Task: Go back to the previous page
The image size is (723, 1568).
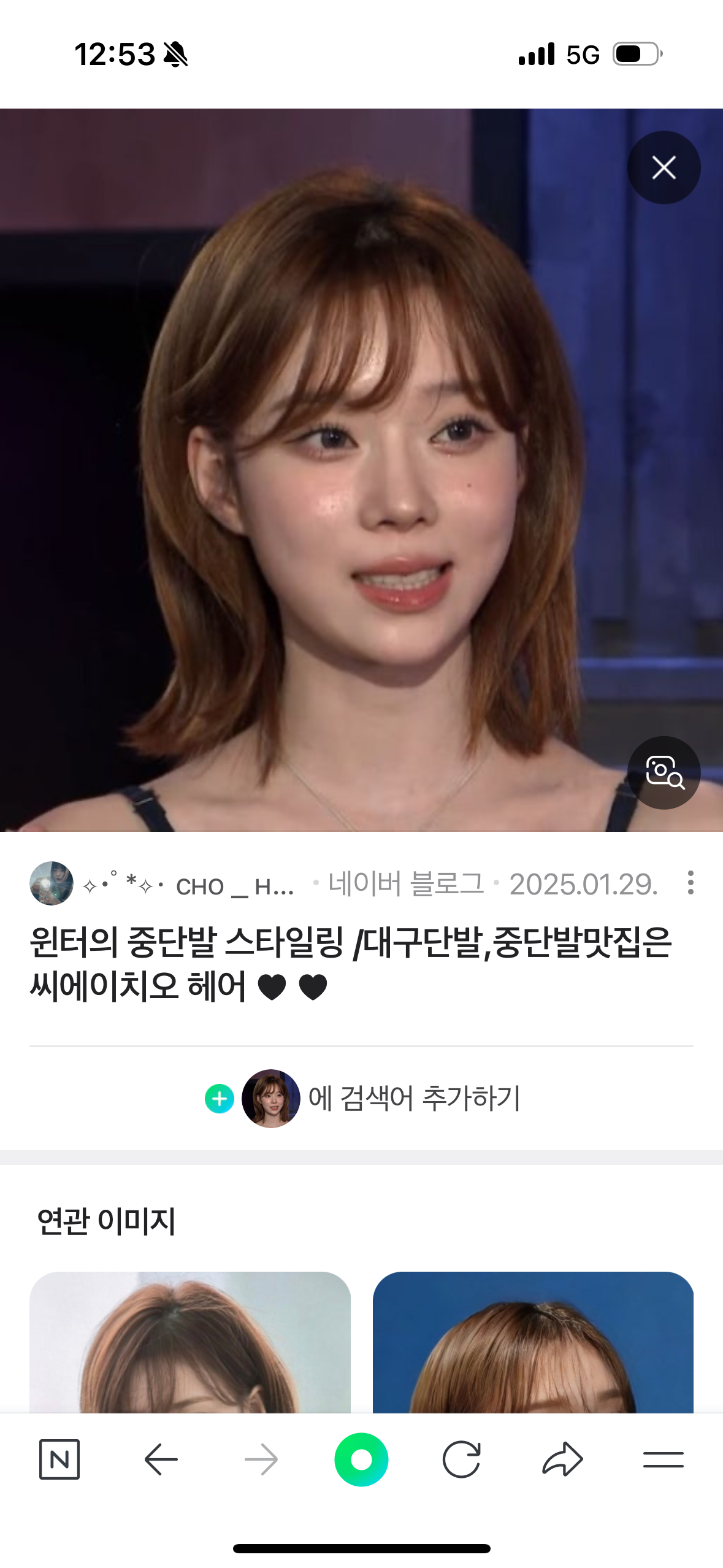Action: [x=161, y=1459]
